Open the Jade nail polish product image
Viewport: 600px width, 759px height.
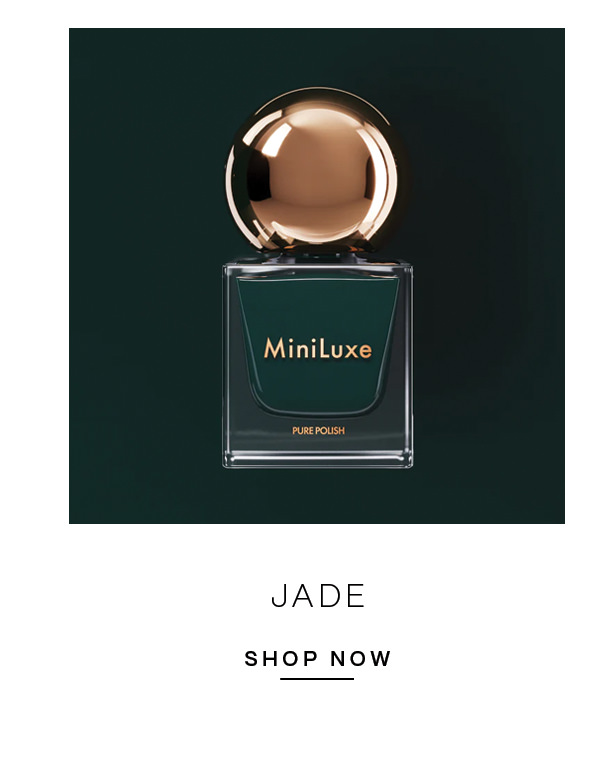coord(317,276)
